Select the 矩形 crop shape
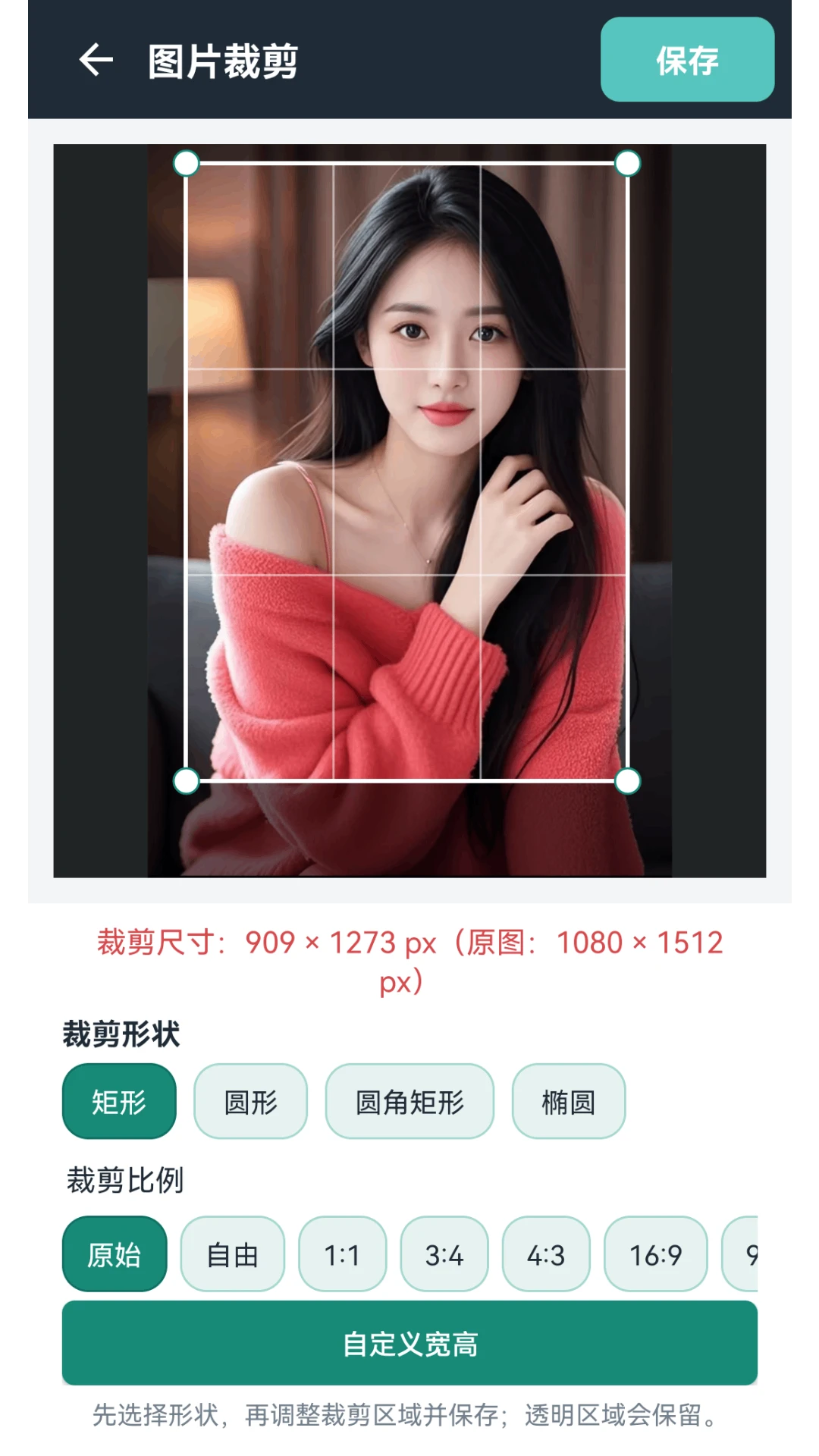Viewport: 819px width, 1456px height. click(119, 1101)
